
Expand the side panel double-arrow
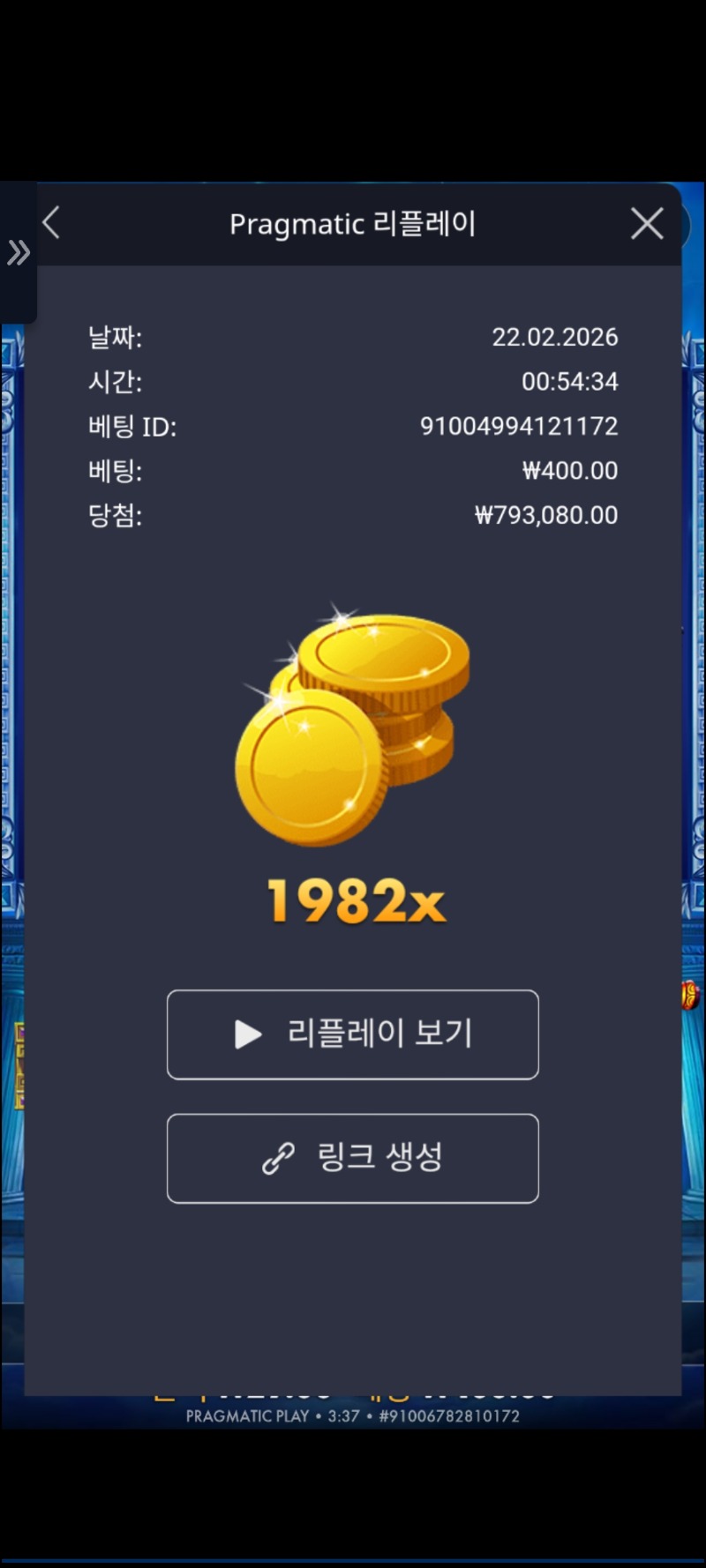18,253
